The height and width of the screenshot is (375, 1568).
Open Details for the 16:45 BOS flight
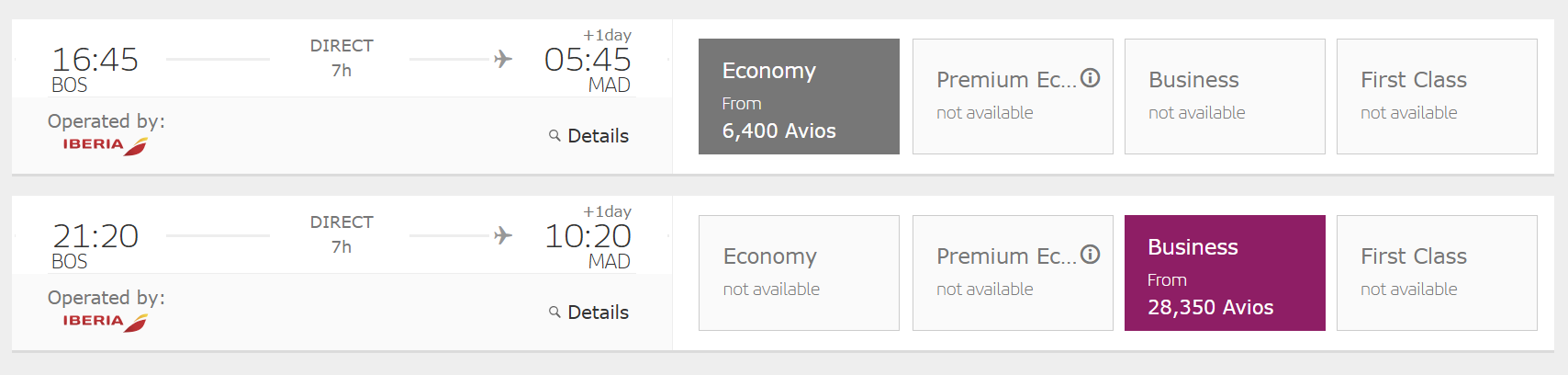click(x=589, y=136)
